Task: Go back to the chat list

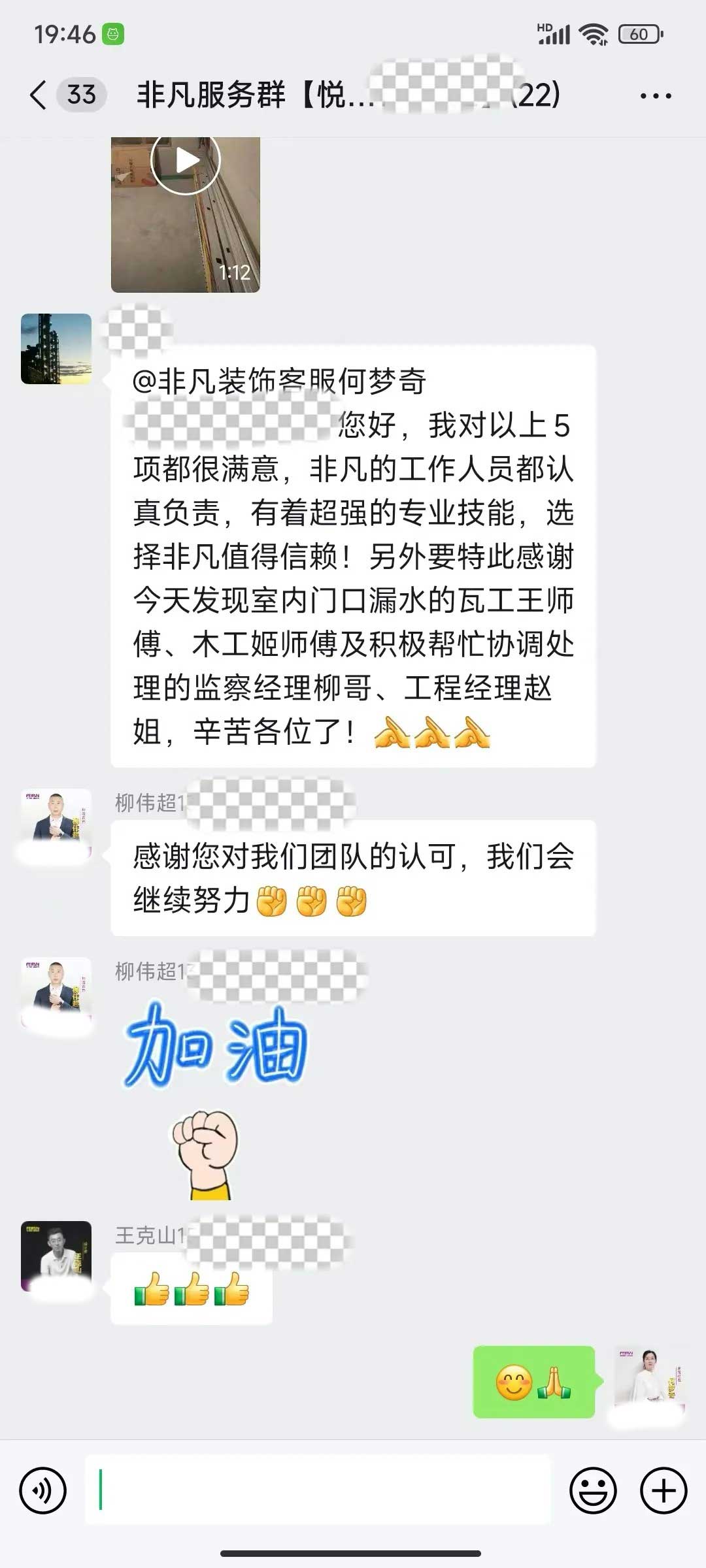Action: pos(39,95)
